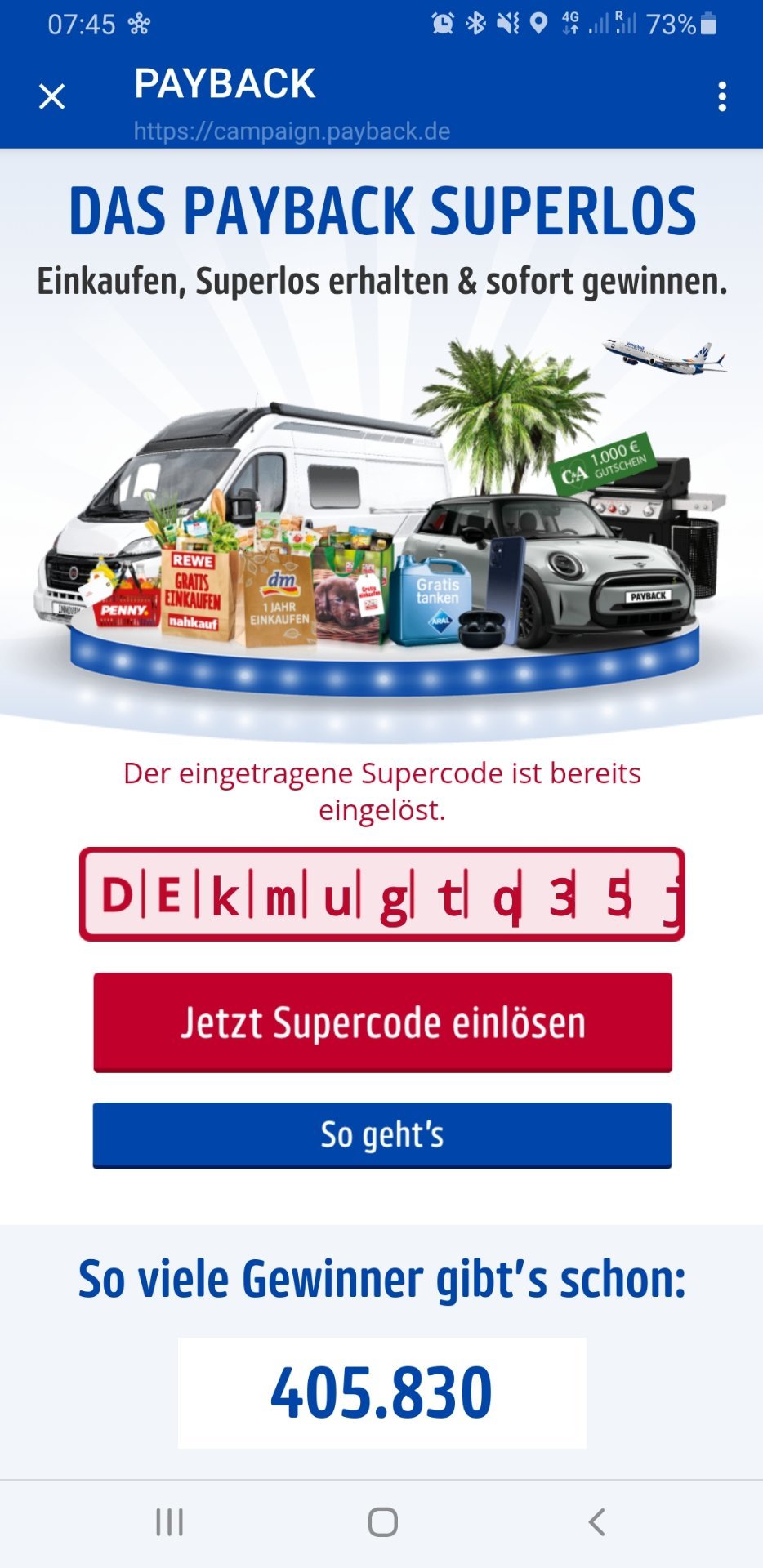Show recent apps
Image resolution: width=763 pixels, height=1568 pixels.
click(170, 1522)
